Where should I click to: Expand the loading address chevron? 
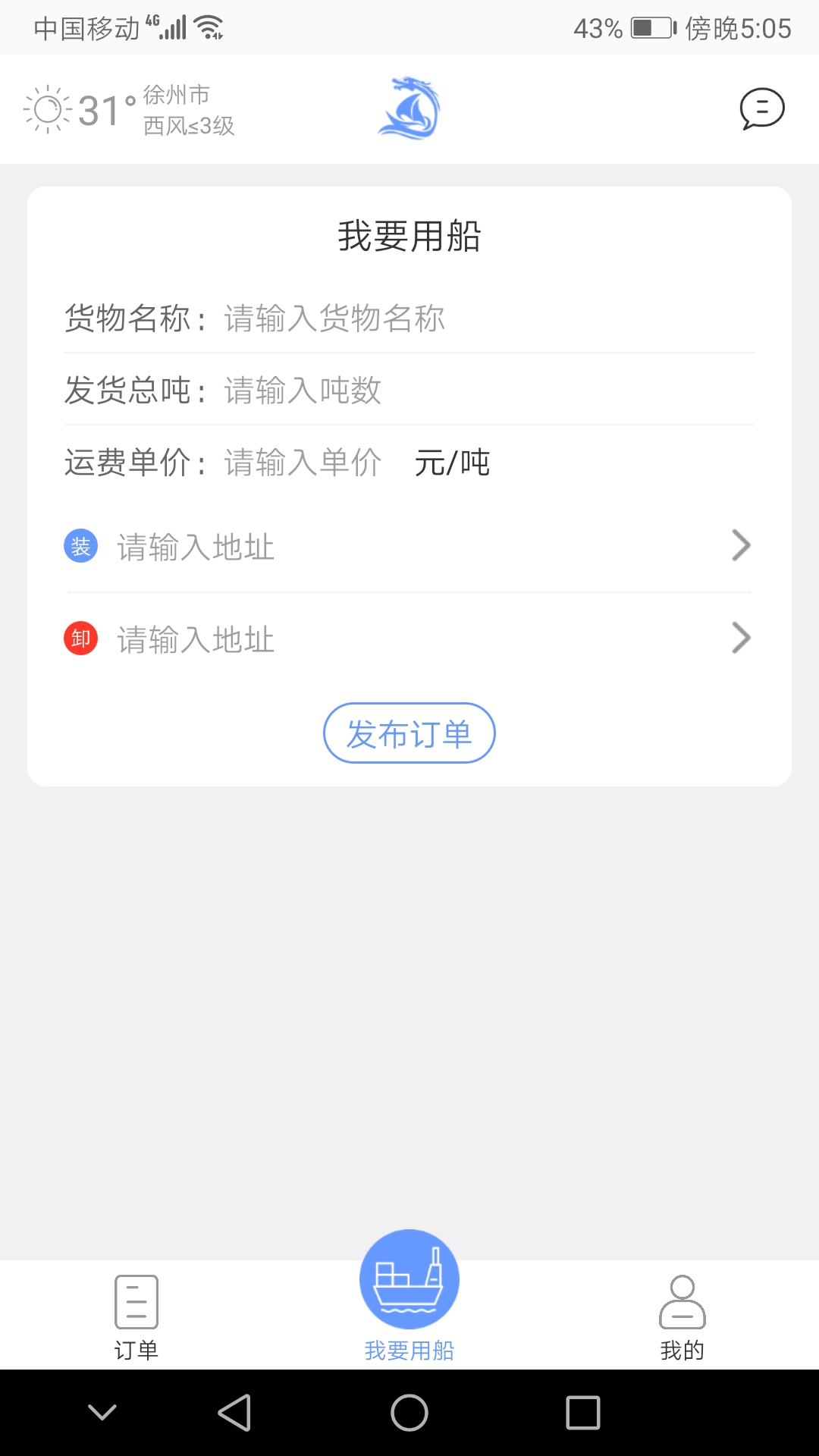(742, 545)
